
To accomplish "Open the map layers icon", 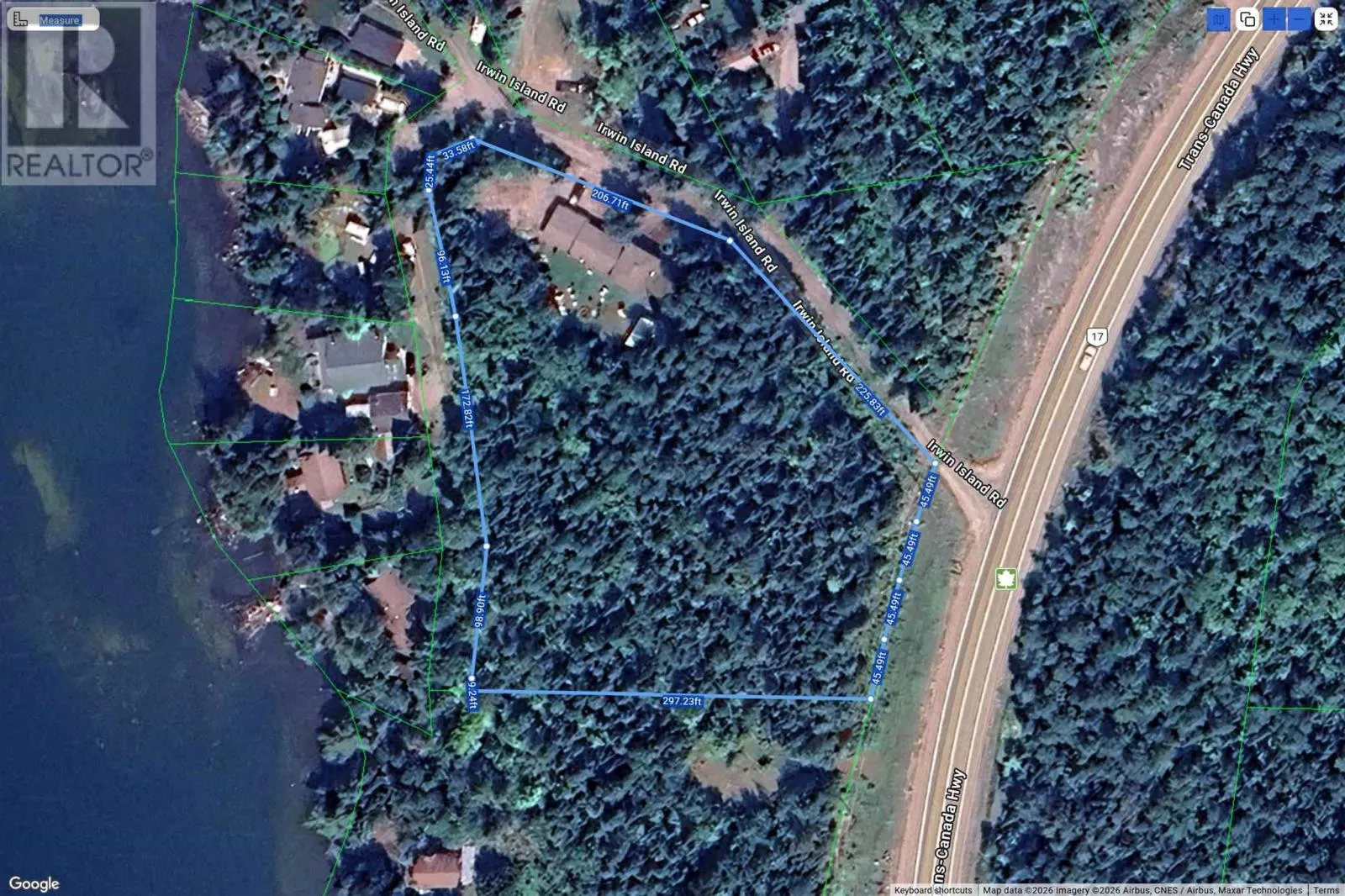I will [x=1247, y=19].
